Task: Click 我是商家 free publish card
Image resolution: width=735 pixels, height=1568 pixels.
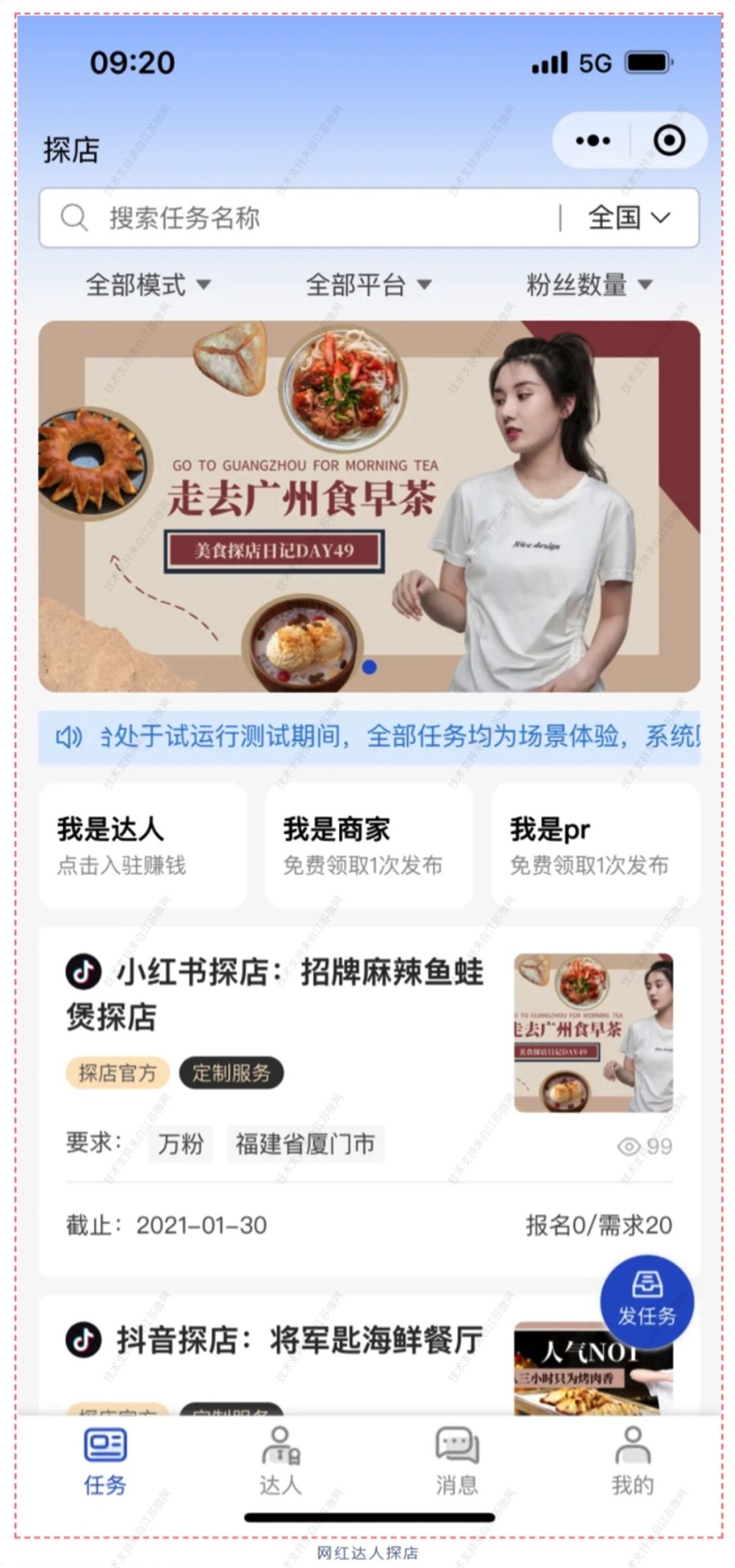Action: 369,844
